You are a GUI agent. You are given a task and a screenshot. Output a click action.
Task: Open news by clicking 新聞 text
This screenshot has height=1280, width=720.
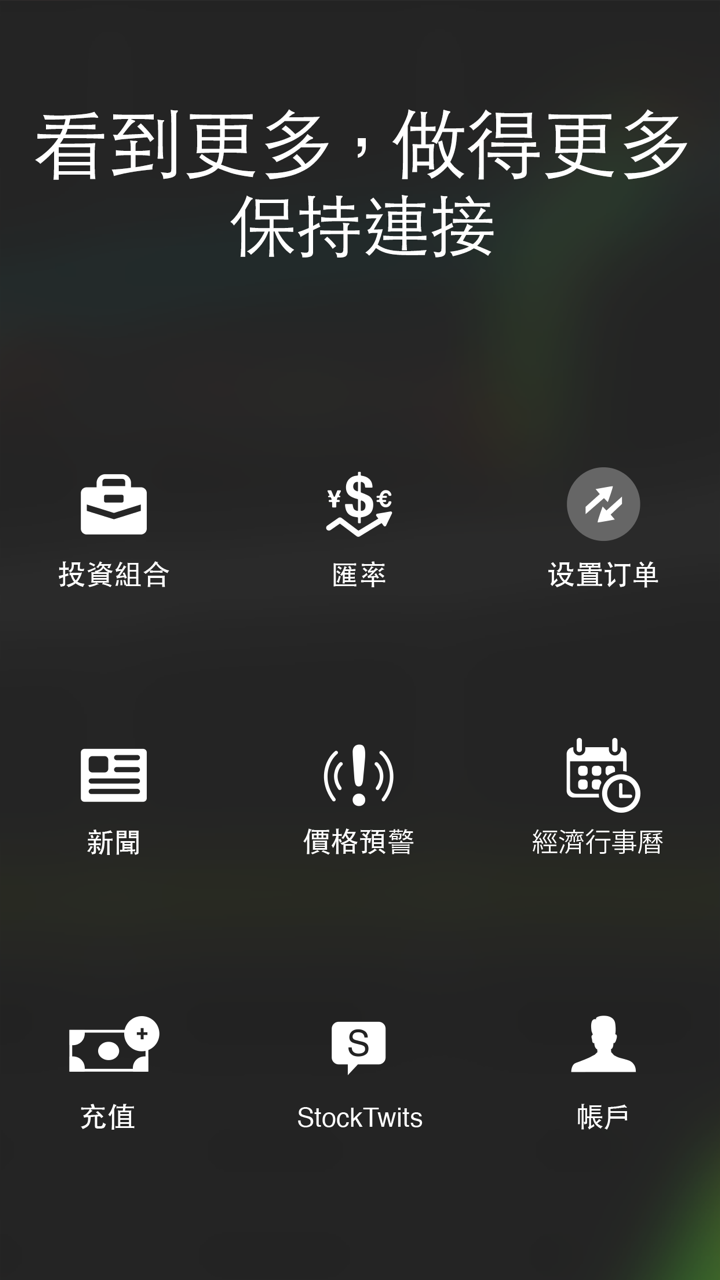pyautogui.click(x=113, y=842)
